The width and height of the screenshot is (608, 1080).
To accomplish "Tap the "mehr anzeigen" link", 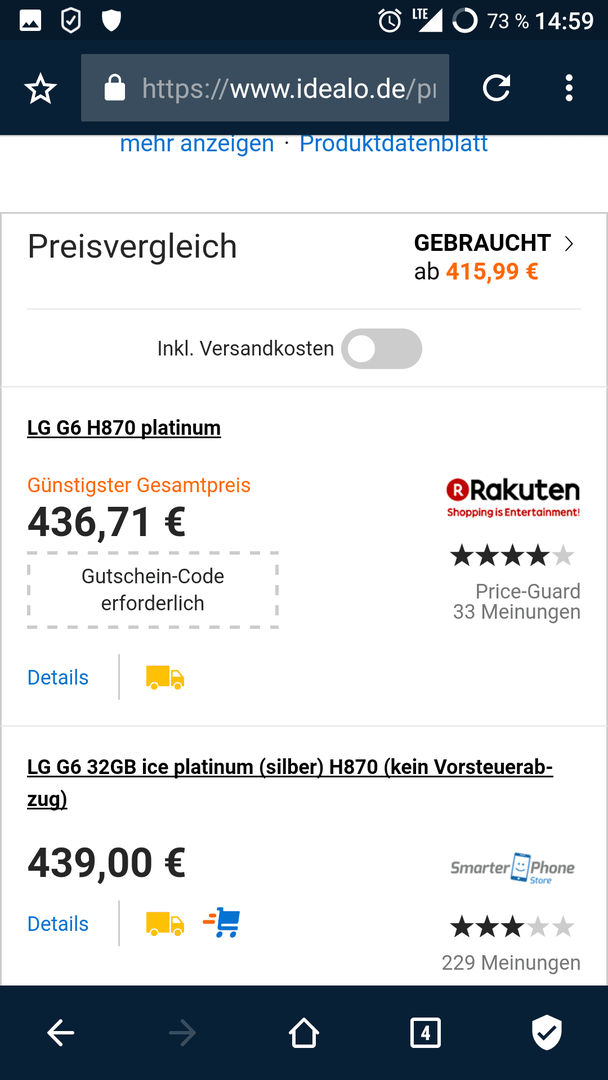I will [x=197, y=143].
